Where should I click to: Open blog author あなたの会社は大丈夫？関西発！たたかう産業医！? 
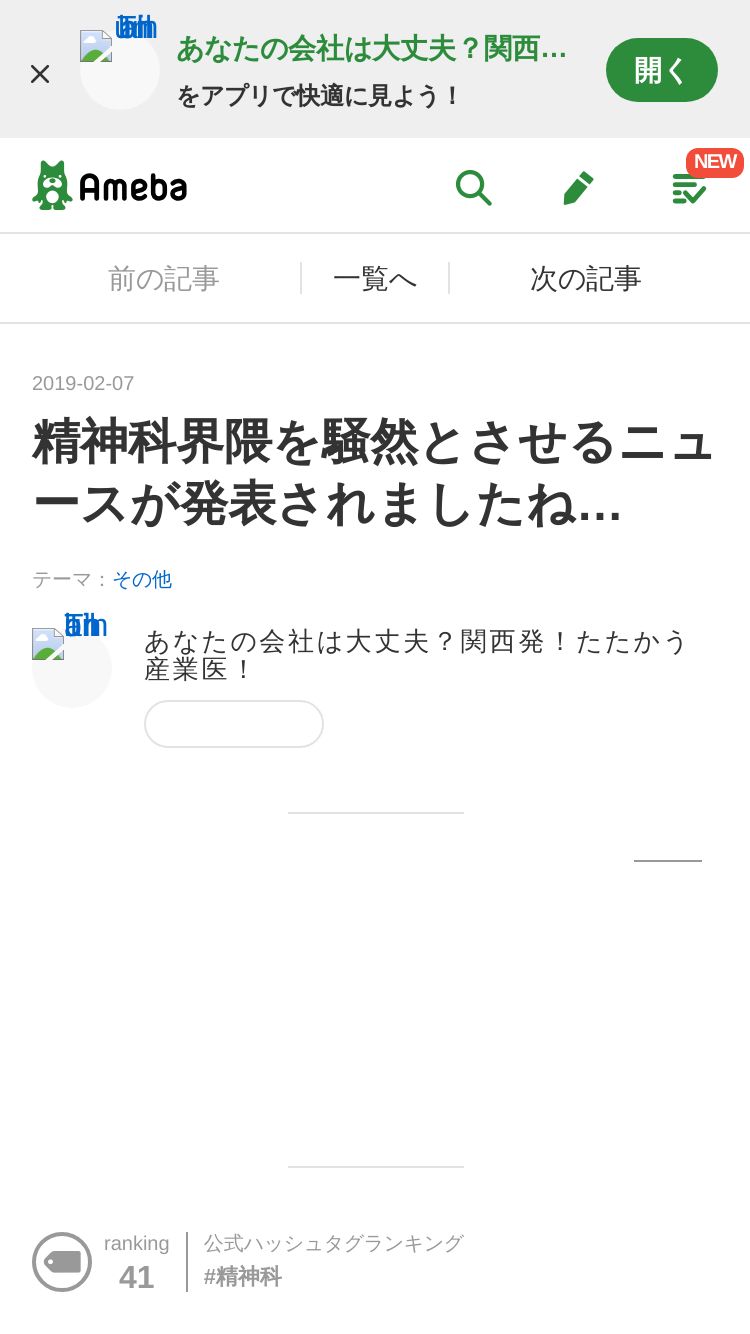416,655
